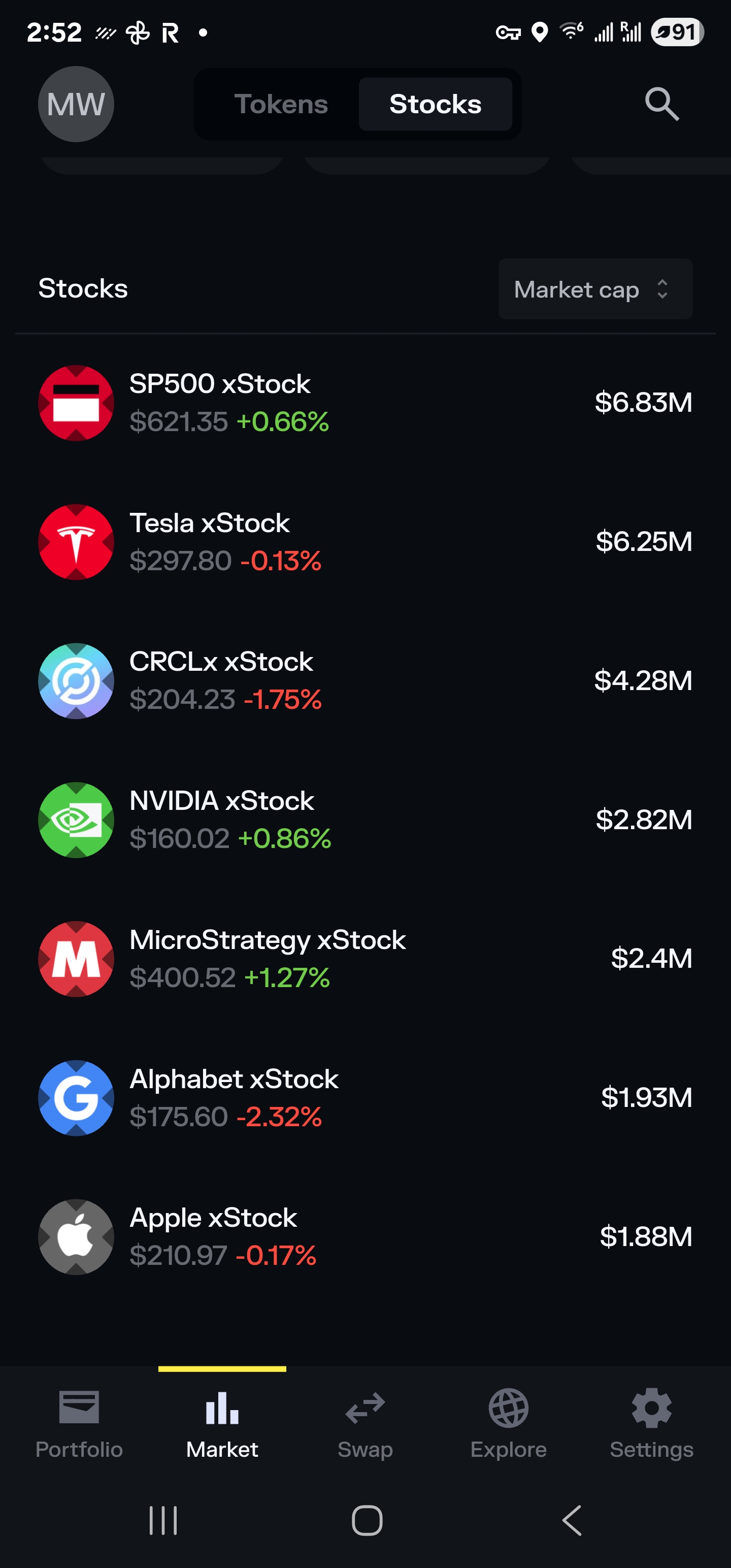This screenshot has height=1568, width=731.
Task: Tap the system back button
Action: pyautogui.click(x=572, y=1520)
